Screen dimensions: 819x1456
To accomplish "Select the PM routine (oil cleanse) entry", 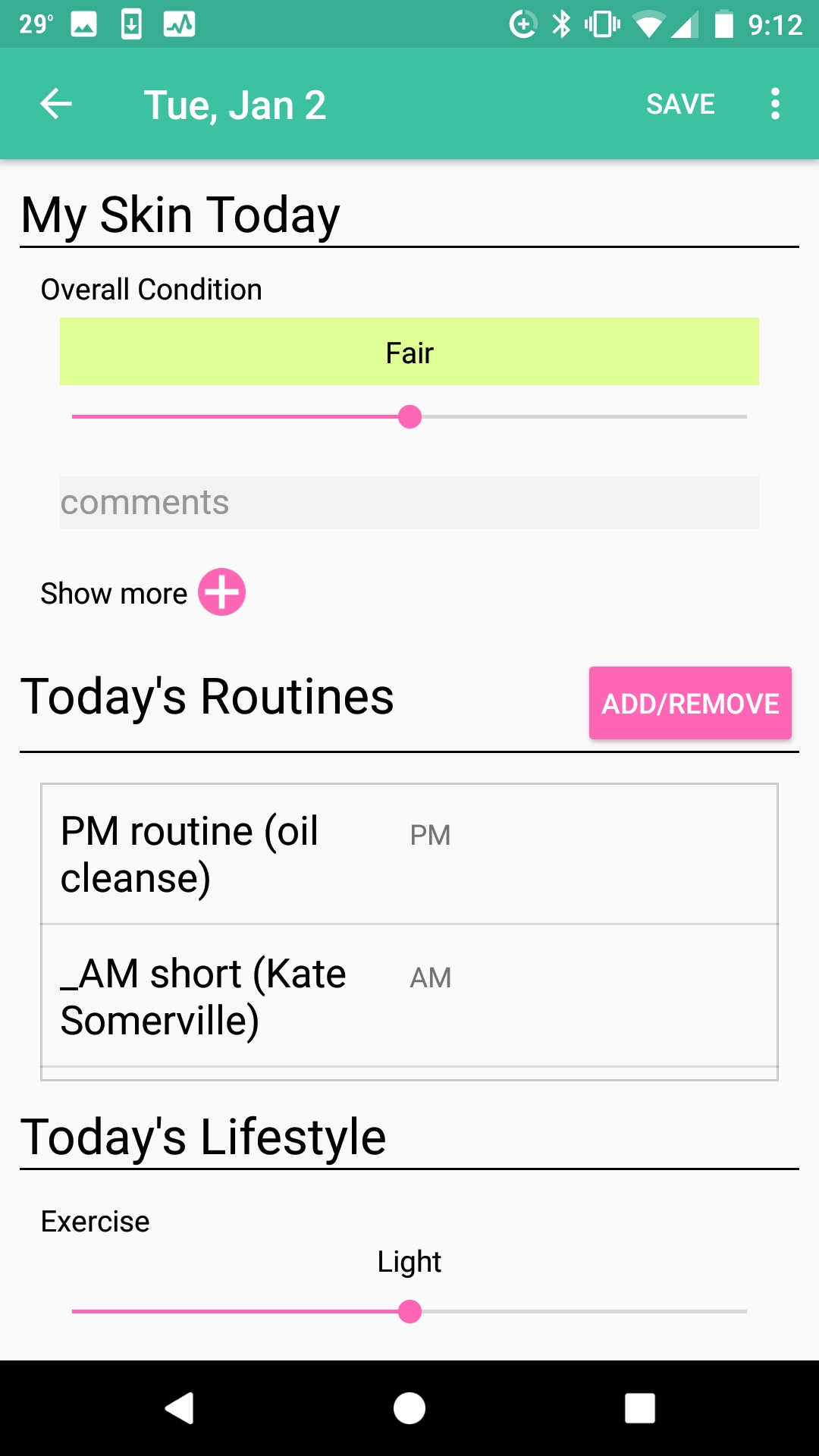I will pyautogui.click(x=409, y=853).
